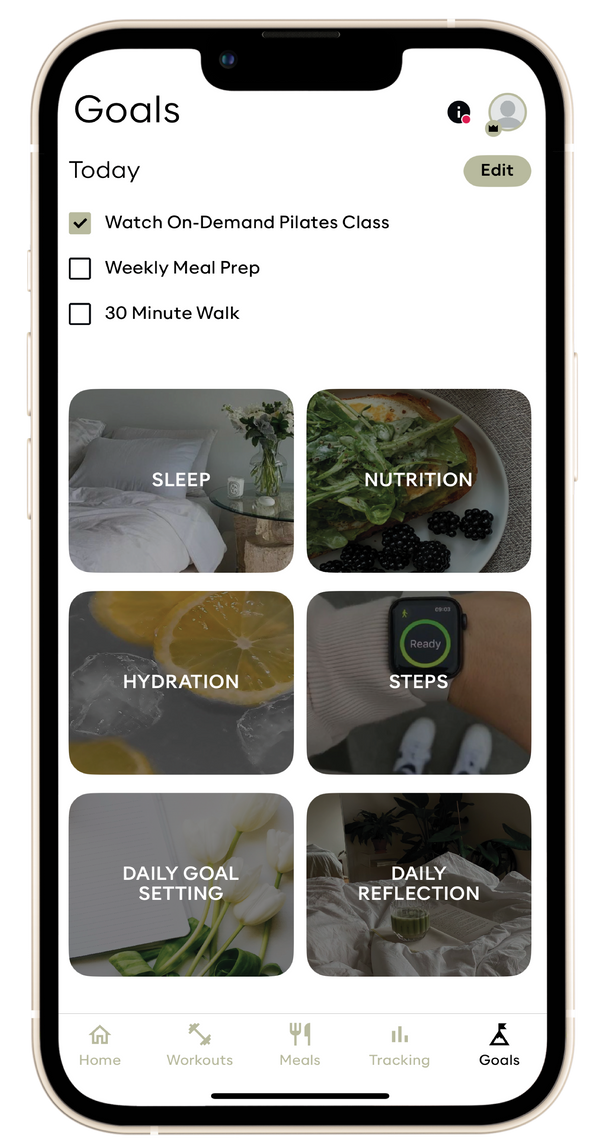Open the Nutrition goal card

pyautogui.click(x=418, y=480)
